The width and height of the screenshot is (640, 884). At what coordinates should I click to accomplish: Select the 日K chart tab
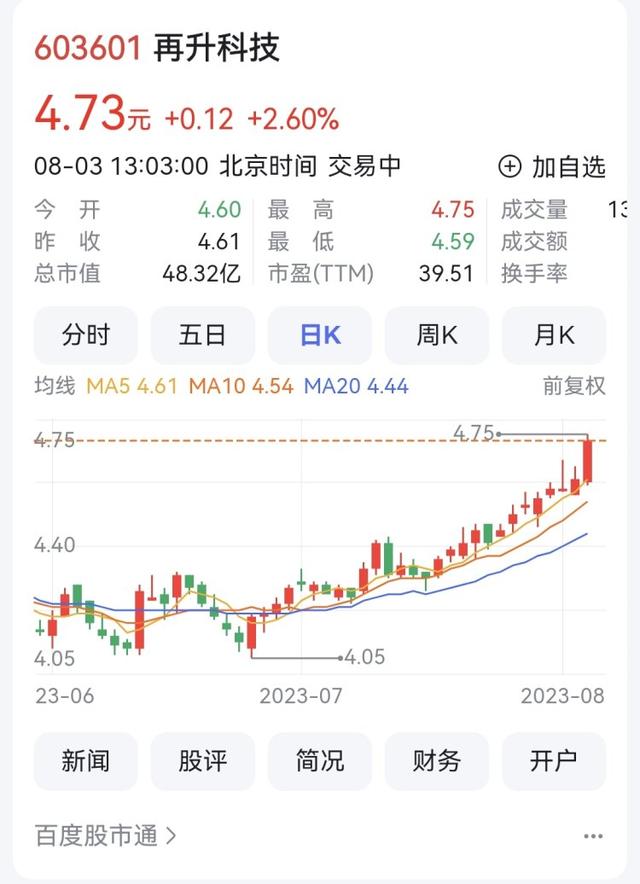point(320,335)
